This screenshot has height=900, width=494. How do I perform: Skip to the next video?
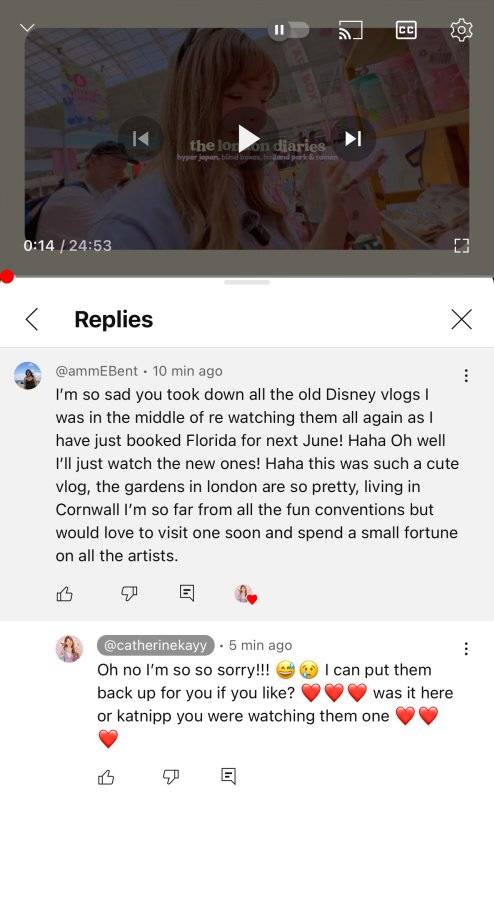pos(352,139)
